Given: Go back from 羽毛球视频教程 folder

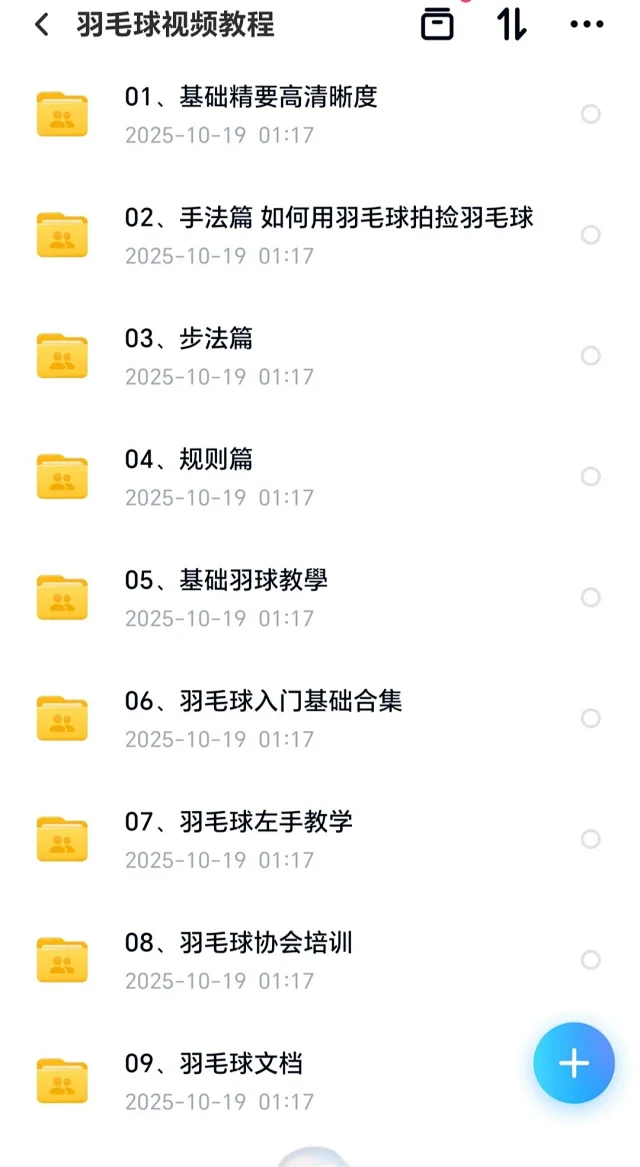Looking at the screenshot, I should [x=41, y=25].
